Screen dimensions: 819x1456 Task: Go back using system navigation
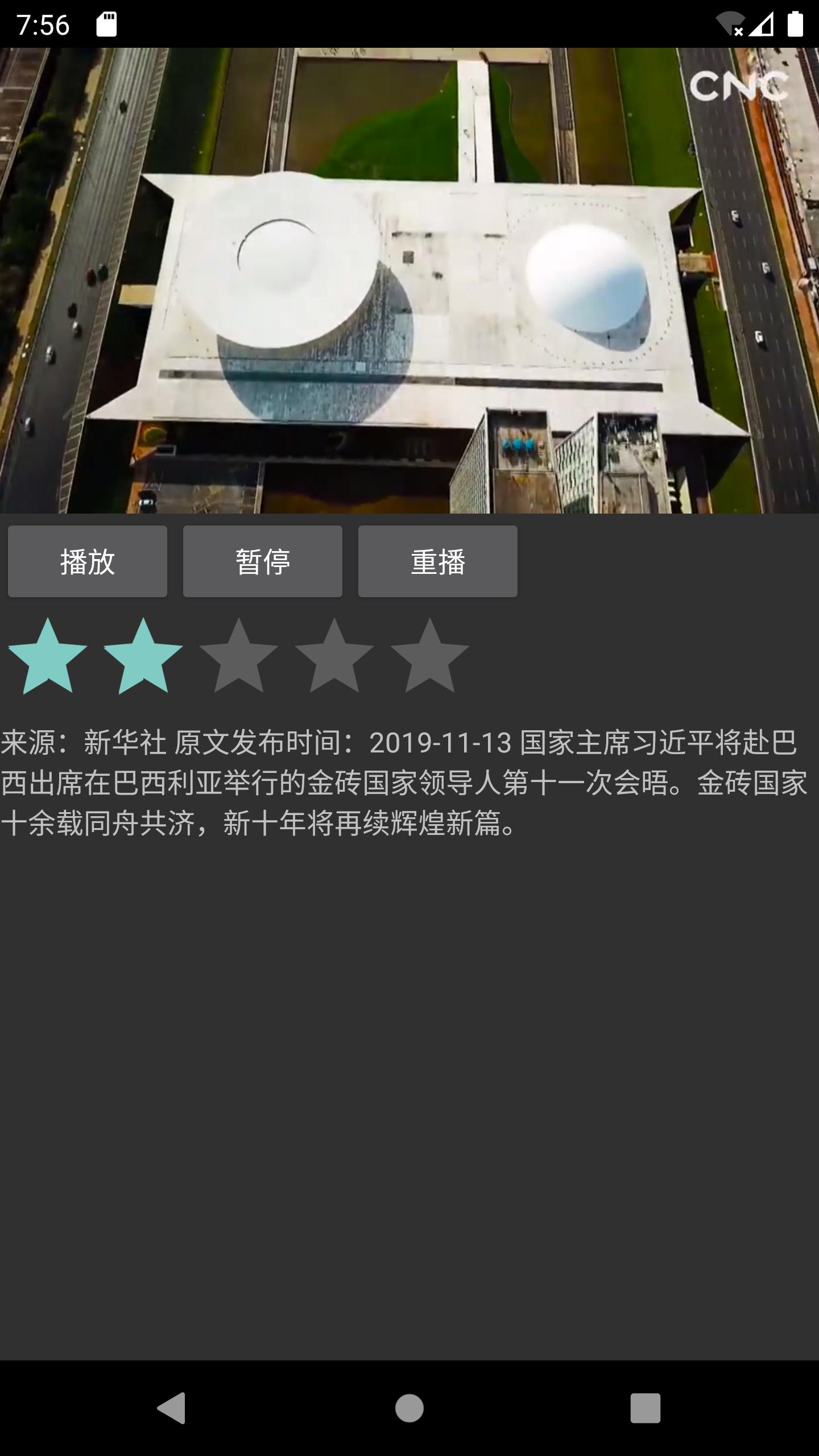pos(171,1408)
